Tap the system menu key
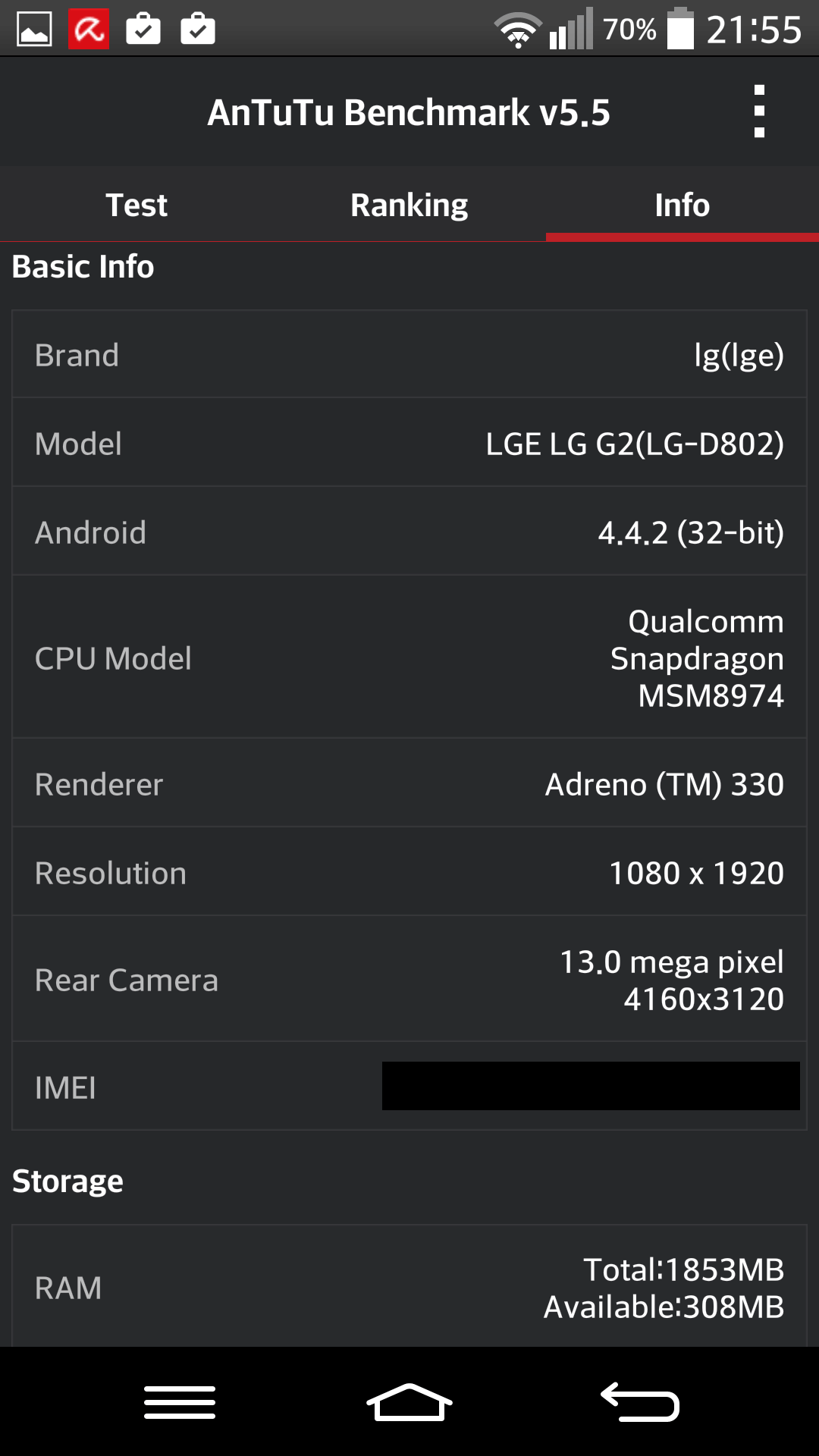 coord(180,1401)
